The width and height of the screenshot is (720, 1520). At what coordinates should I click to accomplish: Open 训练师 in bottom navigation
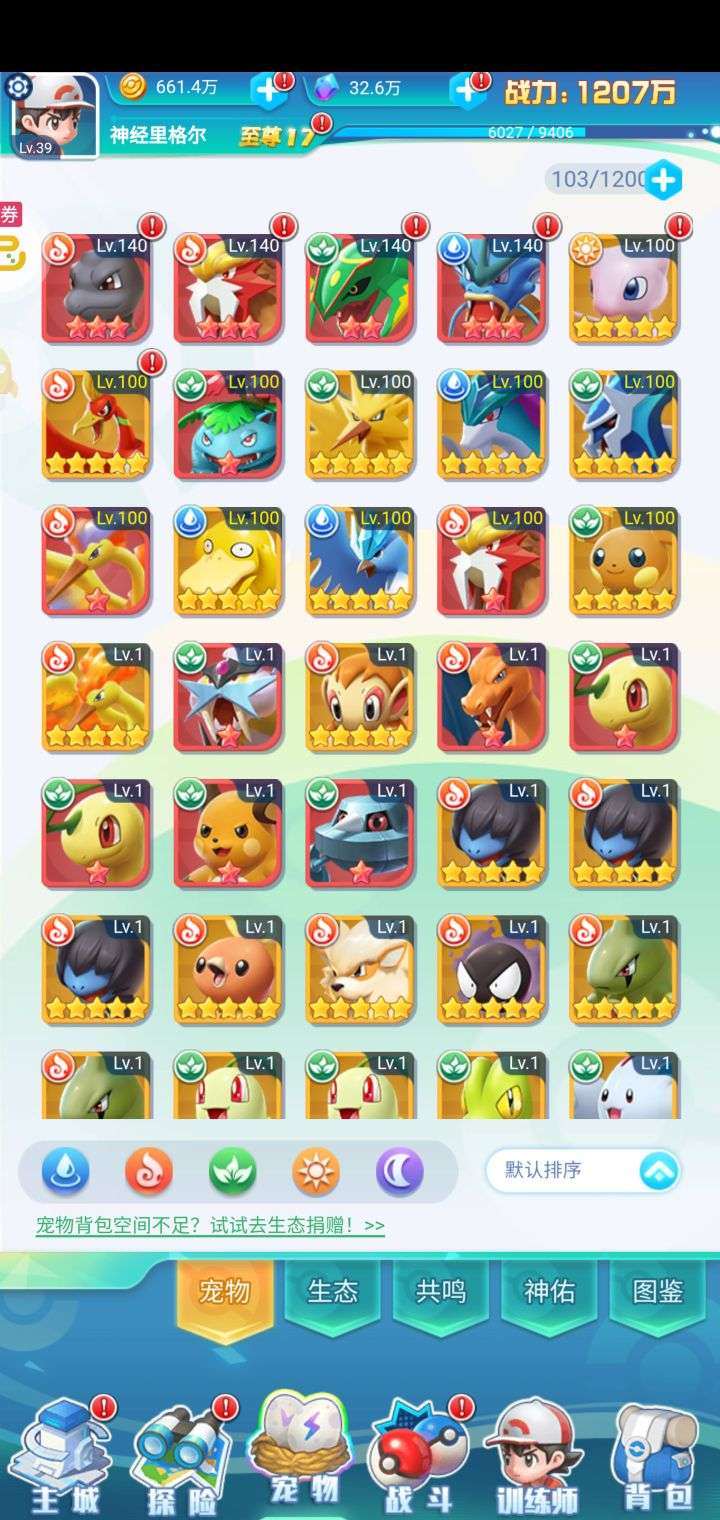535,1456
